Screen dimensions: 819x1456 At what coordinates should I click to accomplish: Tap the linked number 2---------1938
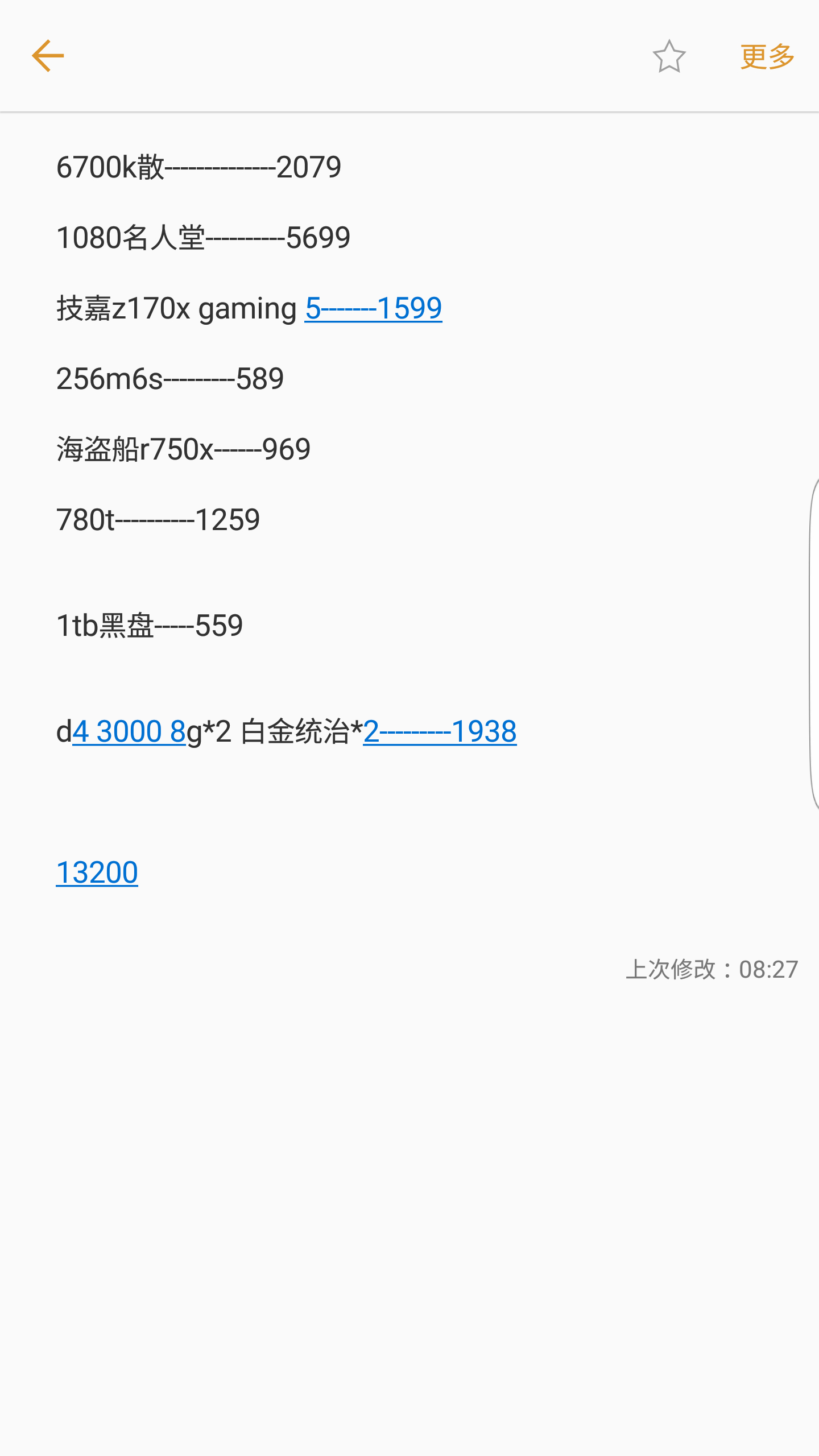[x=440, y=731]
